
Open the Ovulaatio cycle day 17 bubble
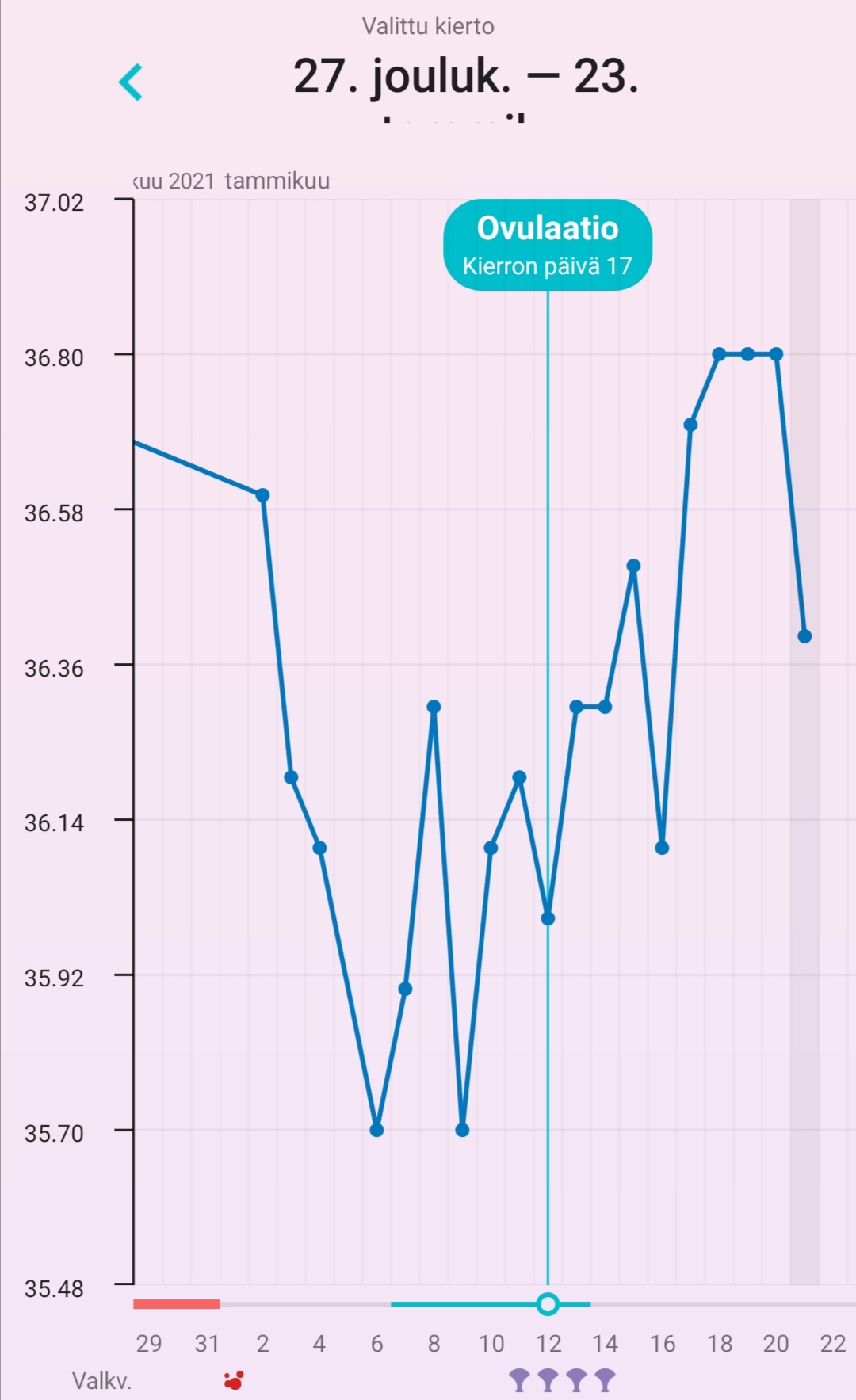[x=548, y=245]
